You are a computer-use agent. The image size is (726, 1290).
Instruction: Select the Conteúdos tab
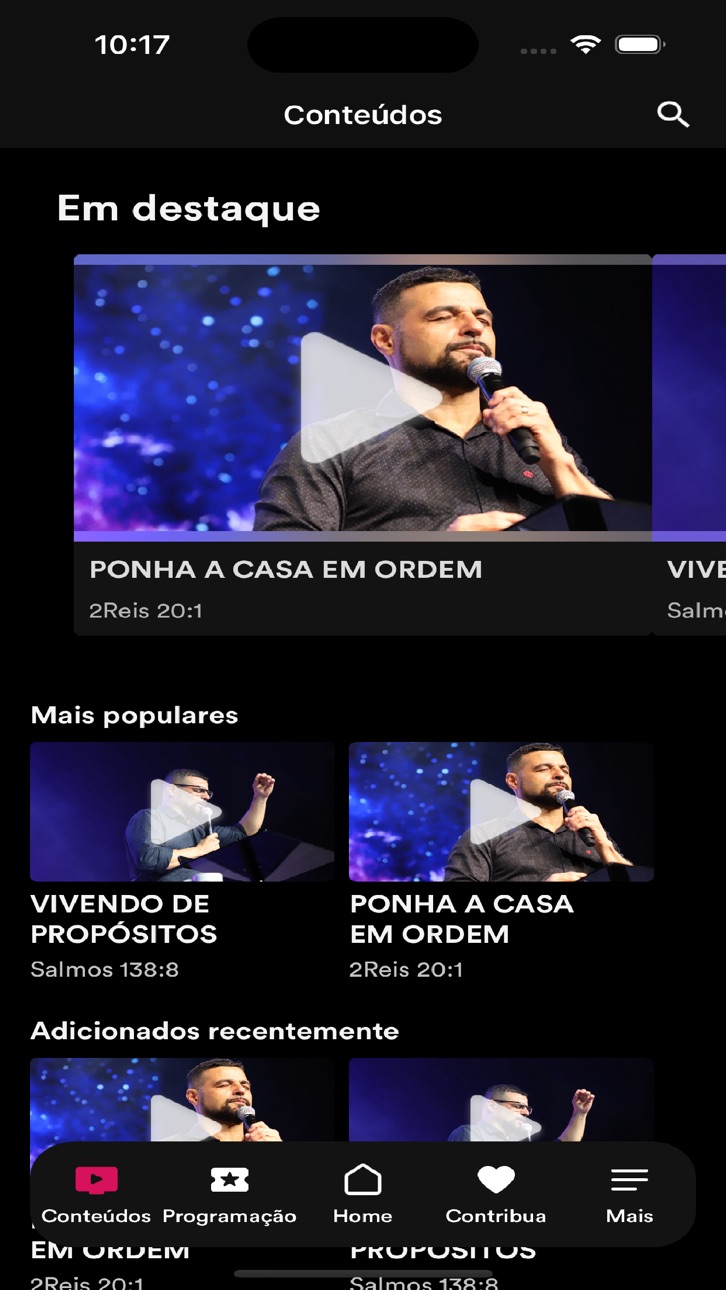(x=96, y=1195)
